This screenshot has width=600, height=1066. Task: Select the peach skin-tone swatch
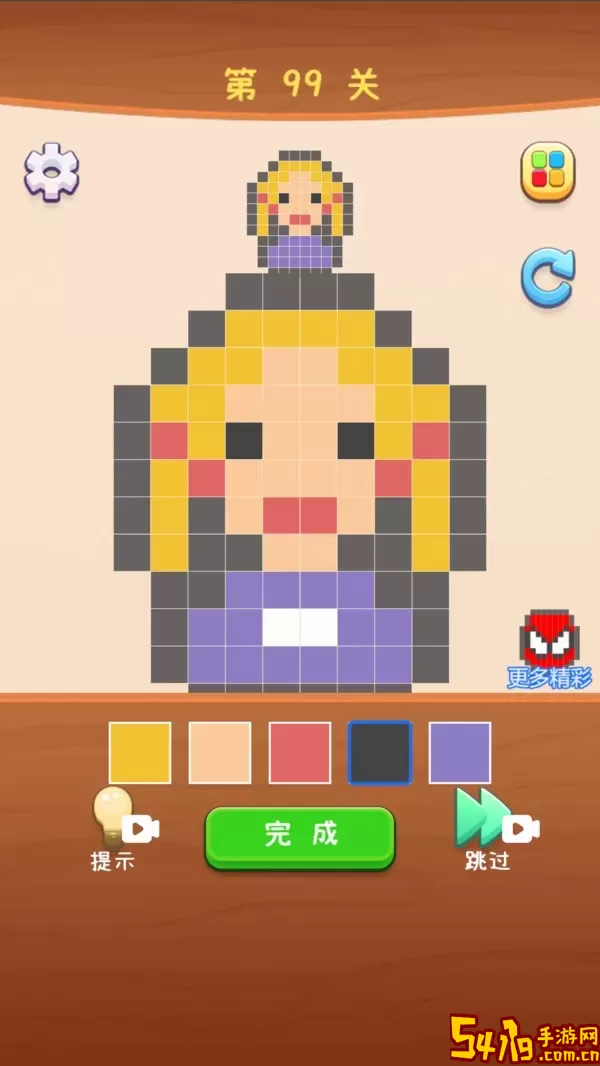(220, 752)
